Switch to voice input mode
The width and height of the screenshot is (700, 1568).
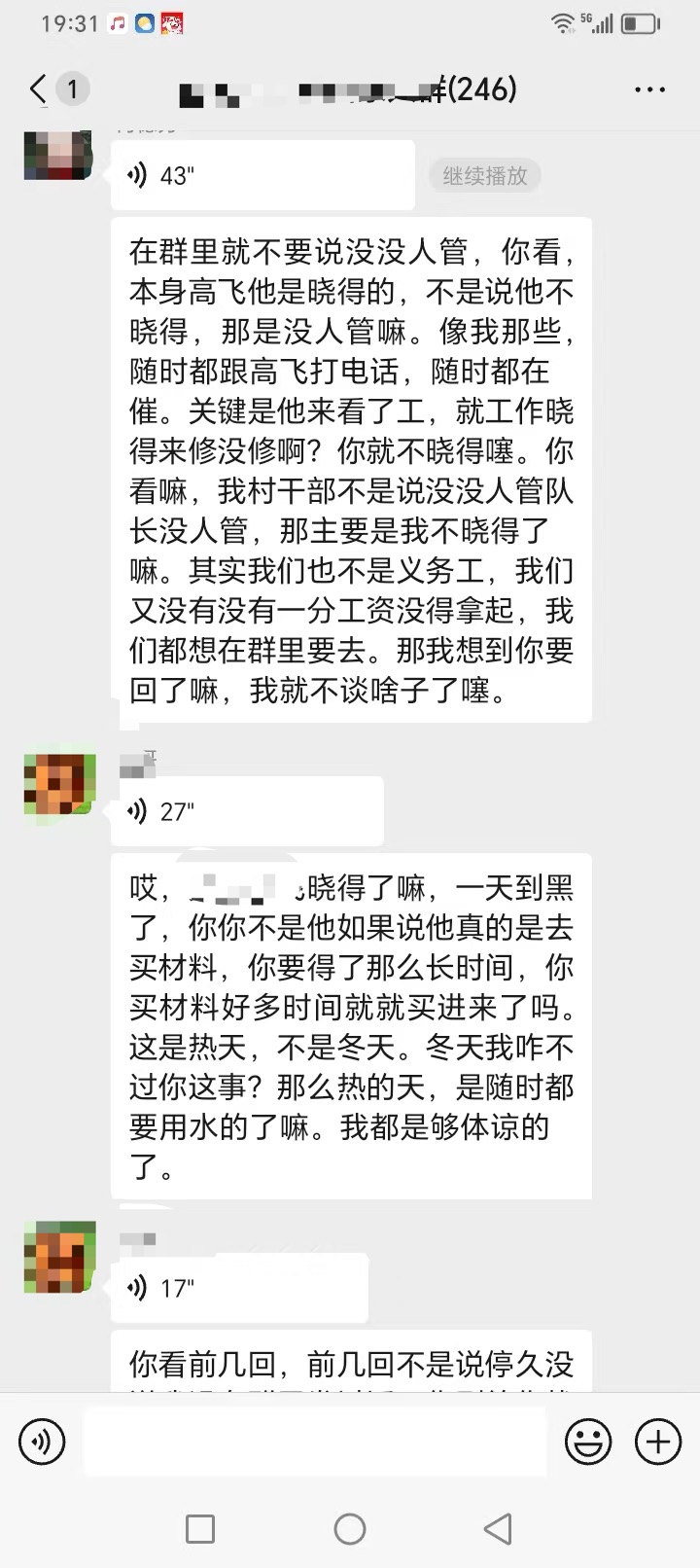(x=42, y=1442)
